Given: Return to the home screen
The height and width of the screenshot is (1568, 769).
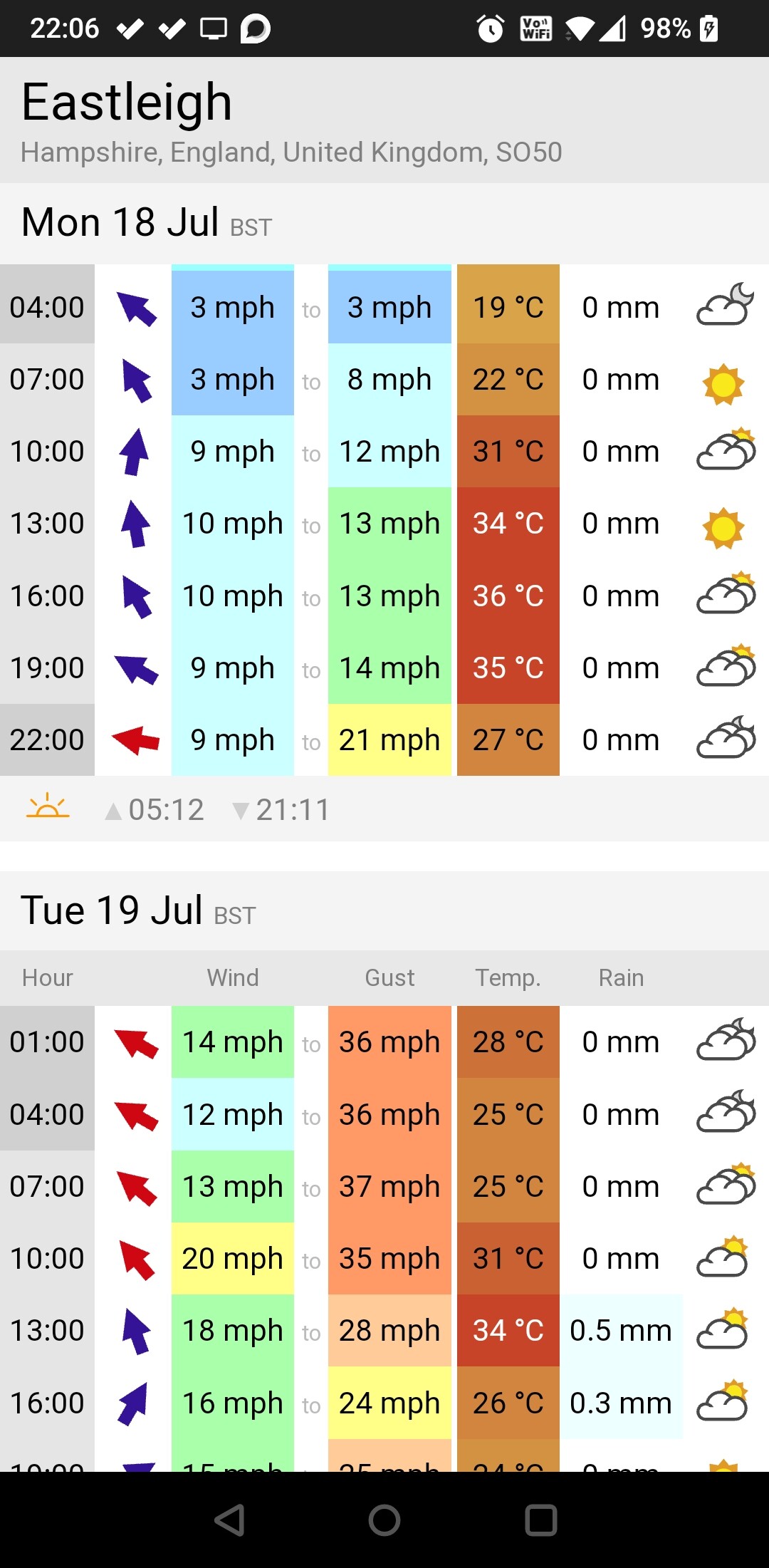Looking at the screenshot, I should (384, 1520).
